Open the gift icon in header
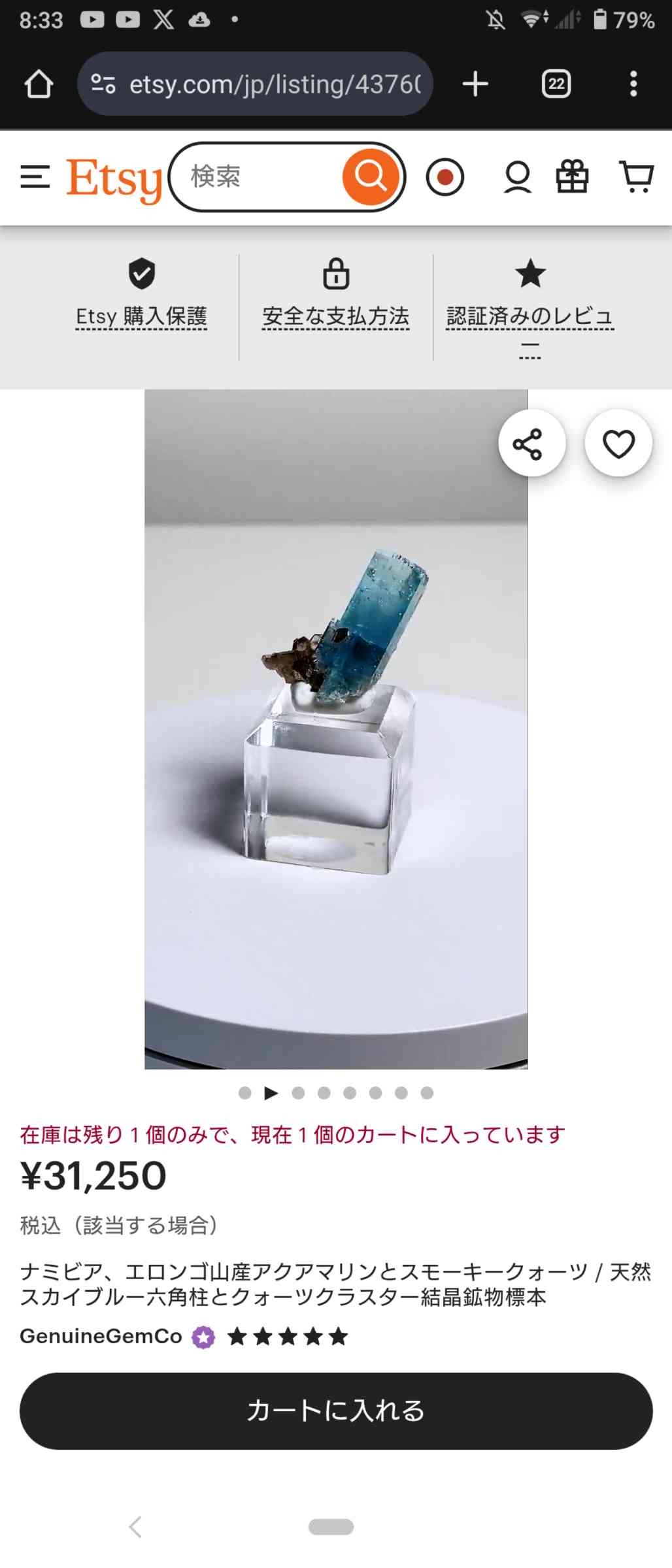672x1568 pixels. pyautogui.click(x=572, y=177)
